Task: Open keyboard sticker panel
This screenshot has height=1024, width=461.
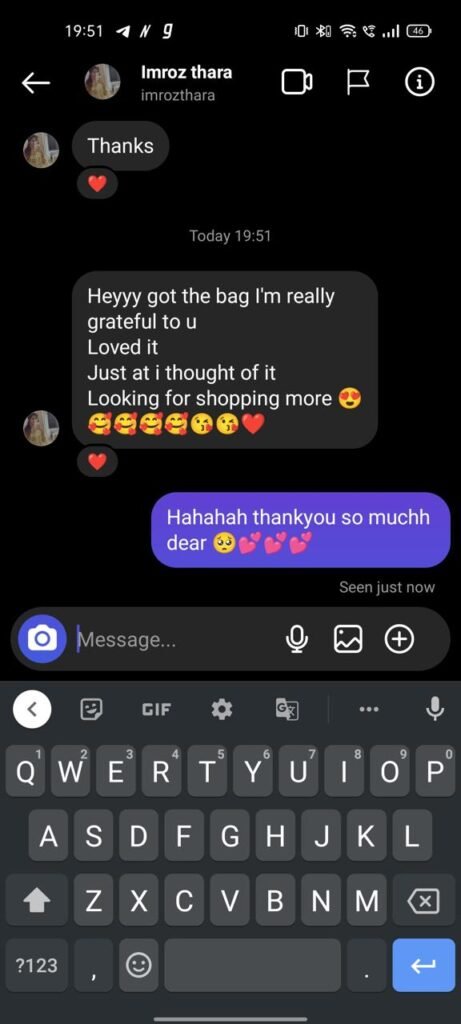Action: point(91,709)
